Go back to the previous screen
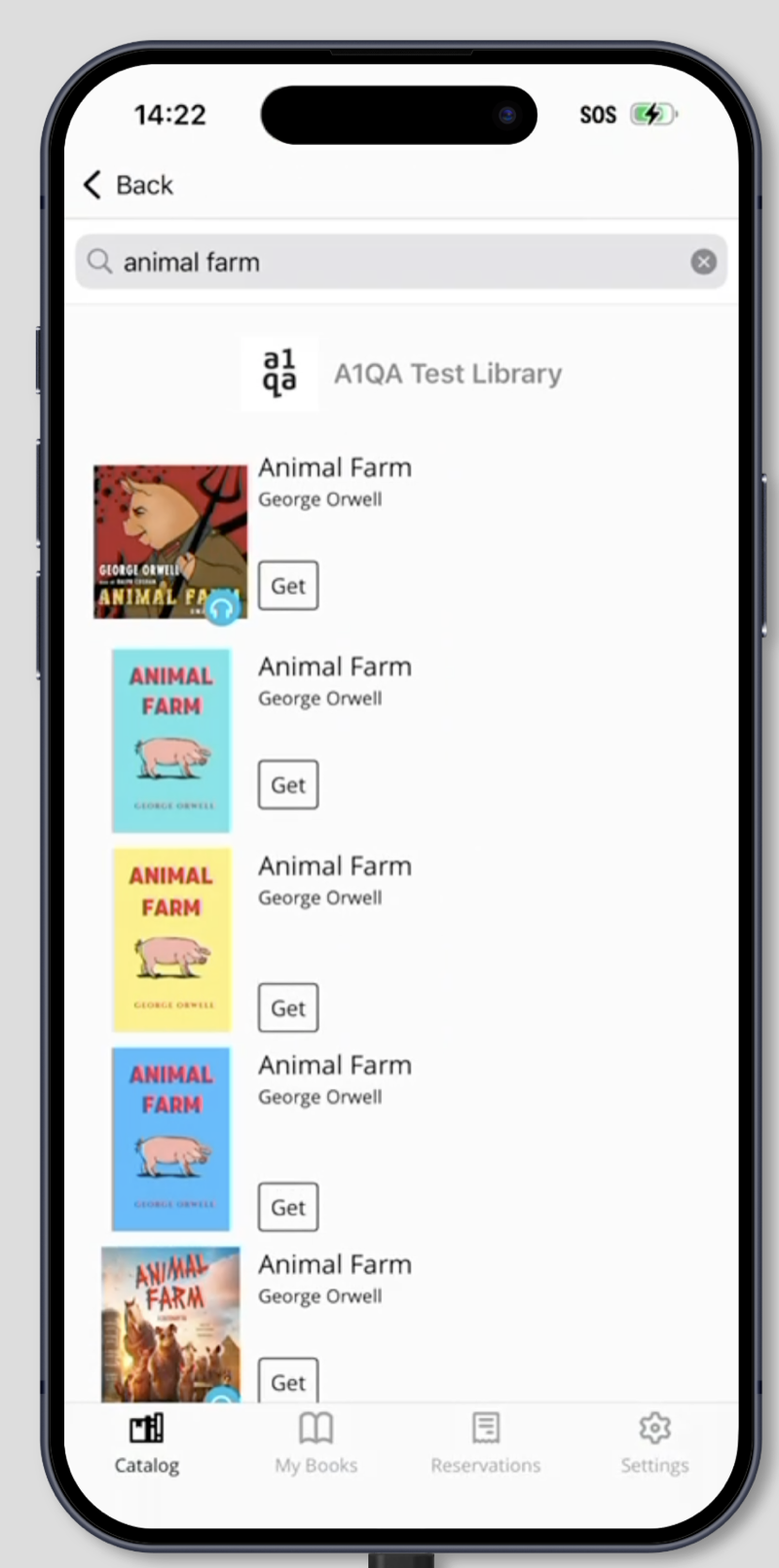The width and height of the screenshot is (779, 1568). (x=129, y=185)
